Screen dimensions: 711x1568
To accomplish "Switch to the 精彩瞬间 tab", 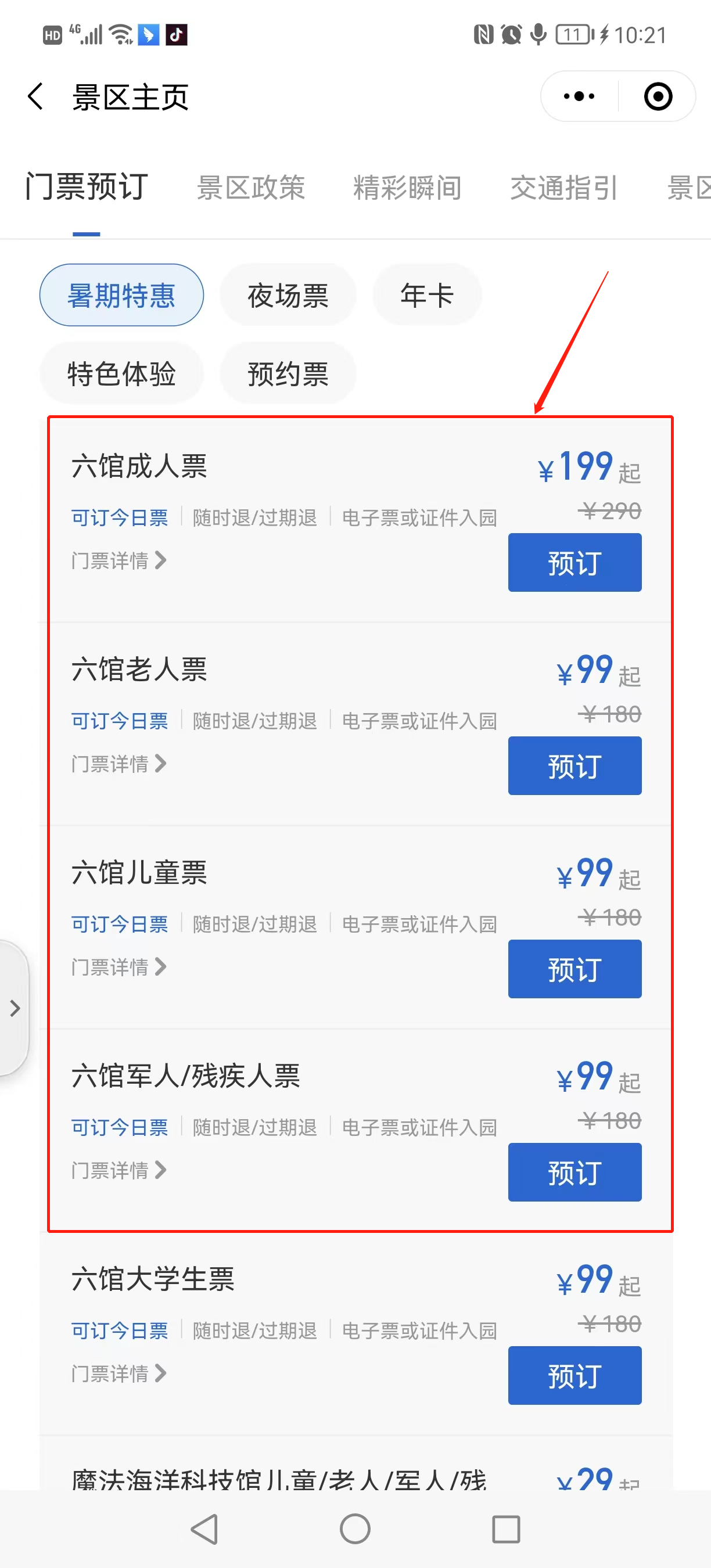I will pos(407,187).
